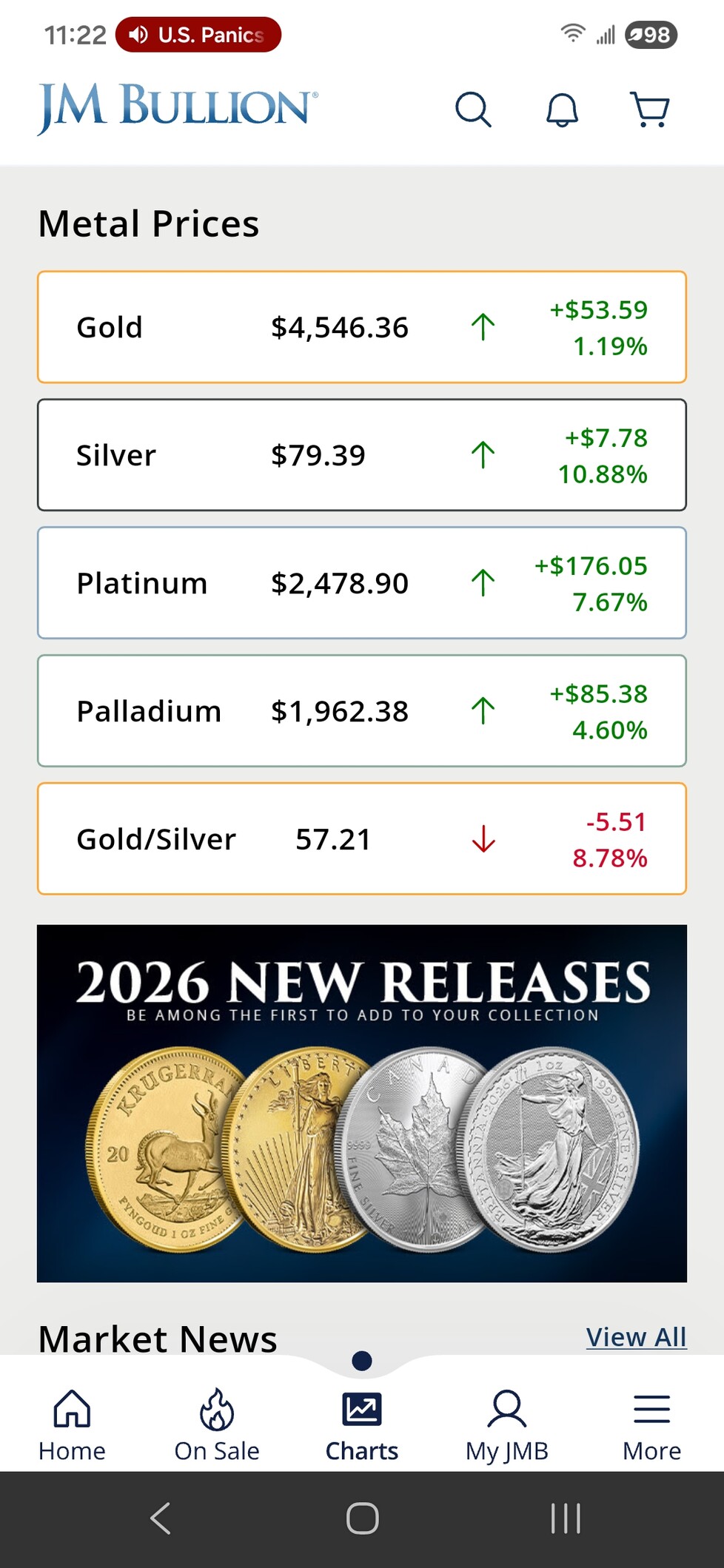
Task: Open the 2026 New Releases banner
Action: [362, 1103]
